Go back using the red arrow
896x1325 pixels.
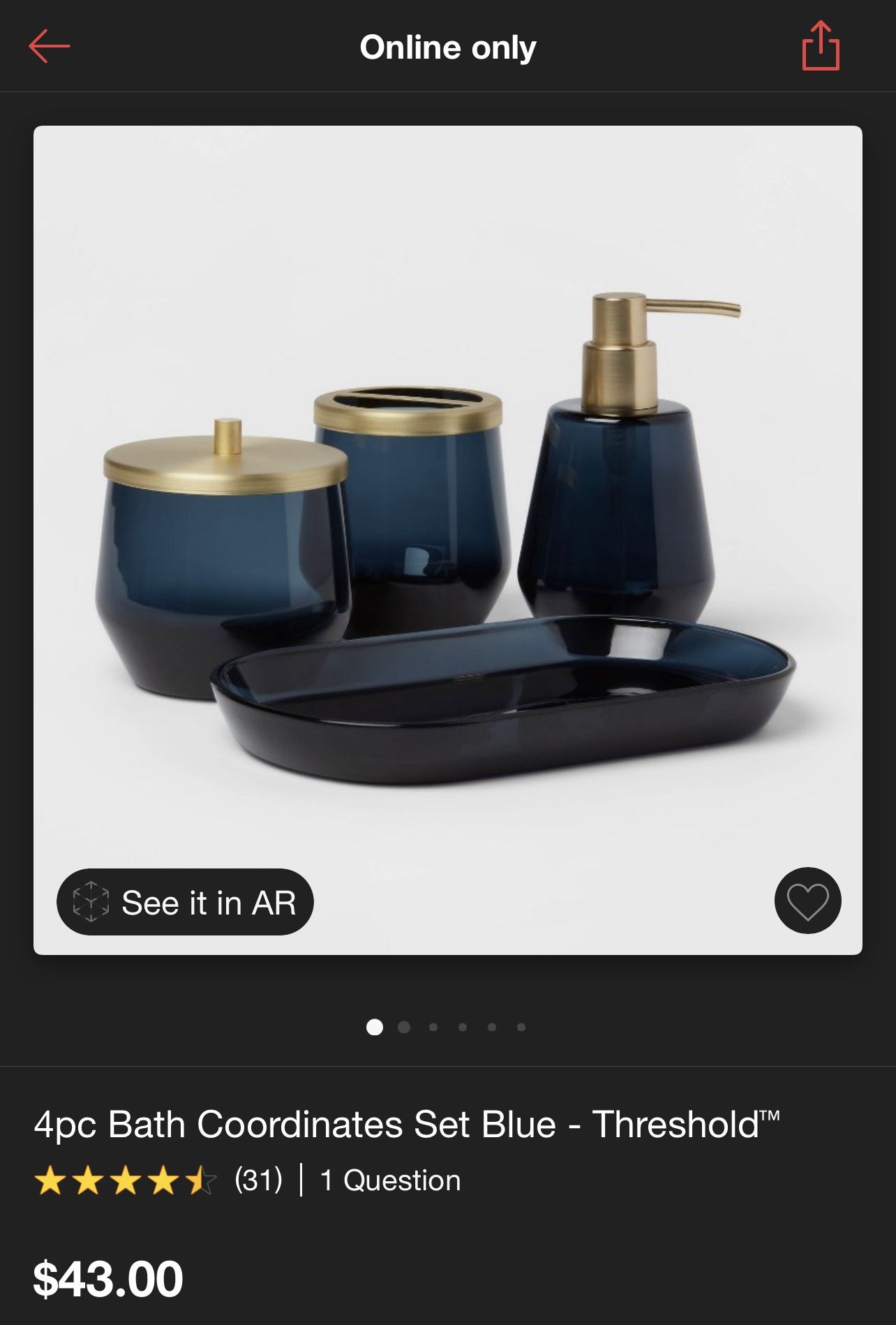pyautogui.click(x=50, y=46)
